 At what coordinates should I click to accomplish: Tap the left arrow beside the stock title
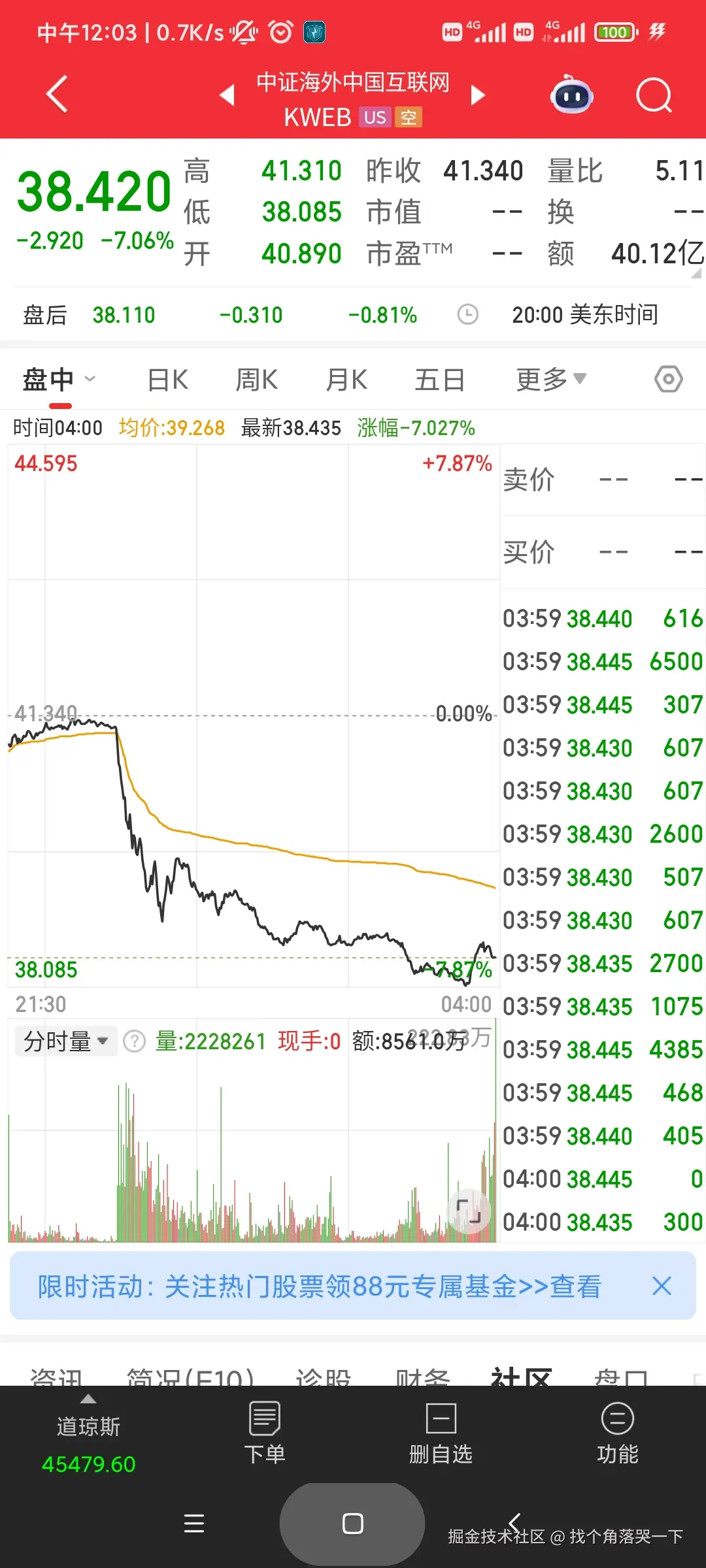coord(227,95)
